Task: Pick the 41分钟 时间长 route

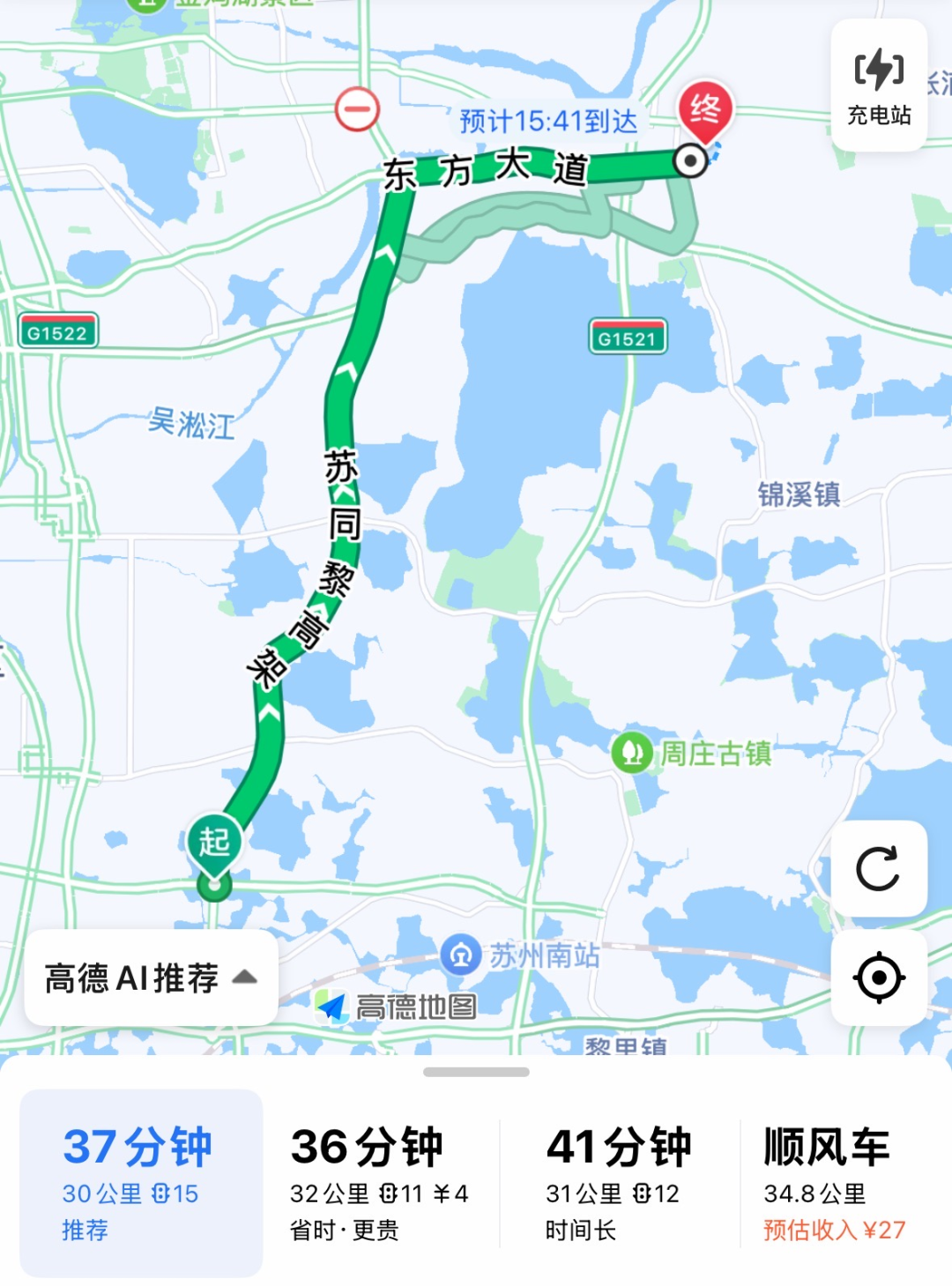Action: click(x=618, y=1182)
